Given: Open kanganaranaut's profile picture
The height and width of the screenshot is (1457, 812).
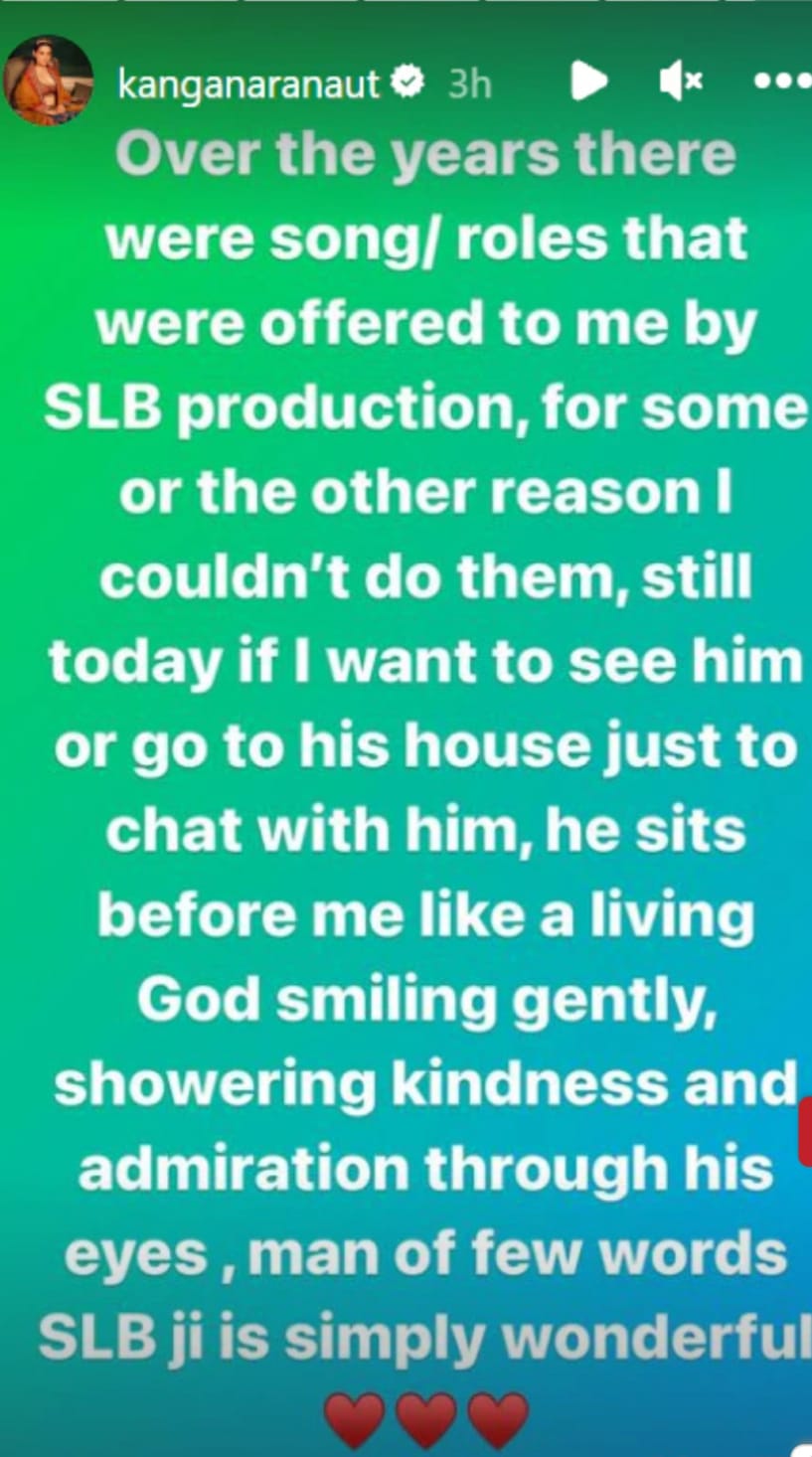Looking at the screenshot, I should (48, 81).
